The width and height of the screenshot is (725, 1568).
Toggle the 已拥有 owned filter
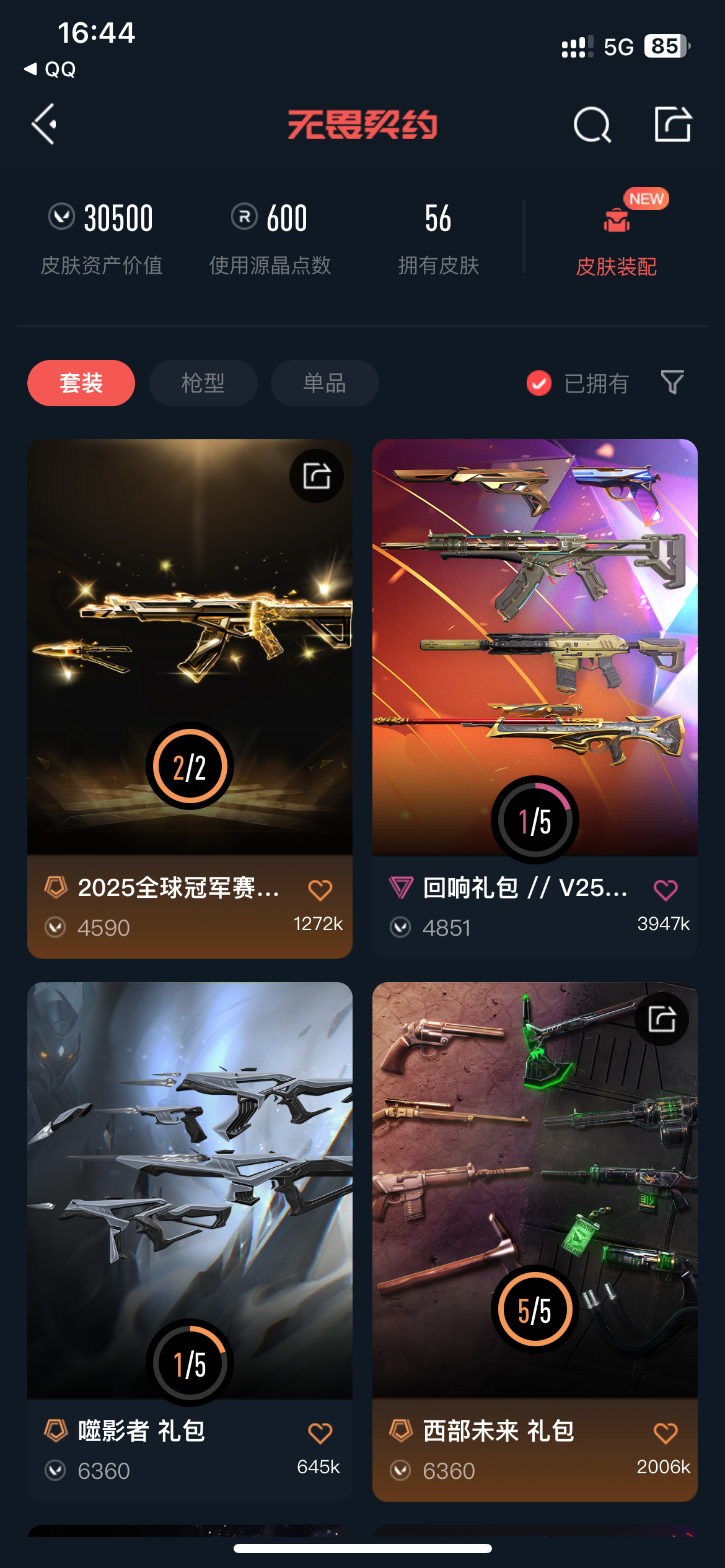578,383
